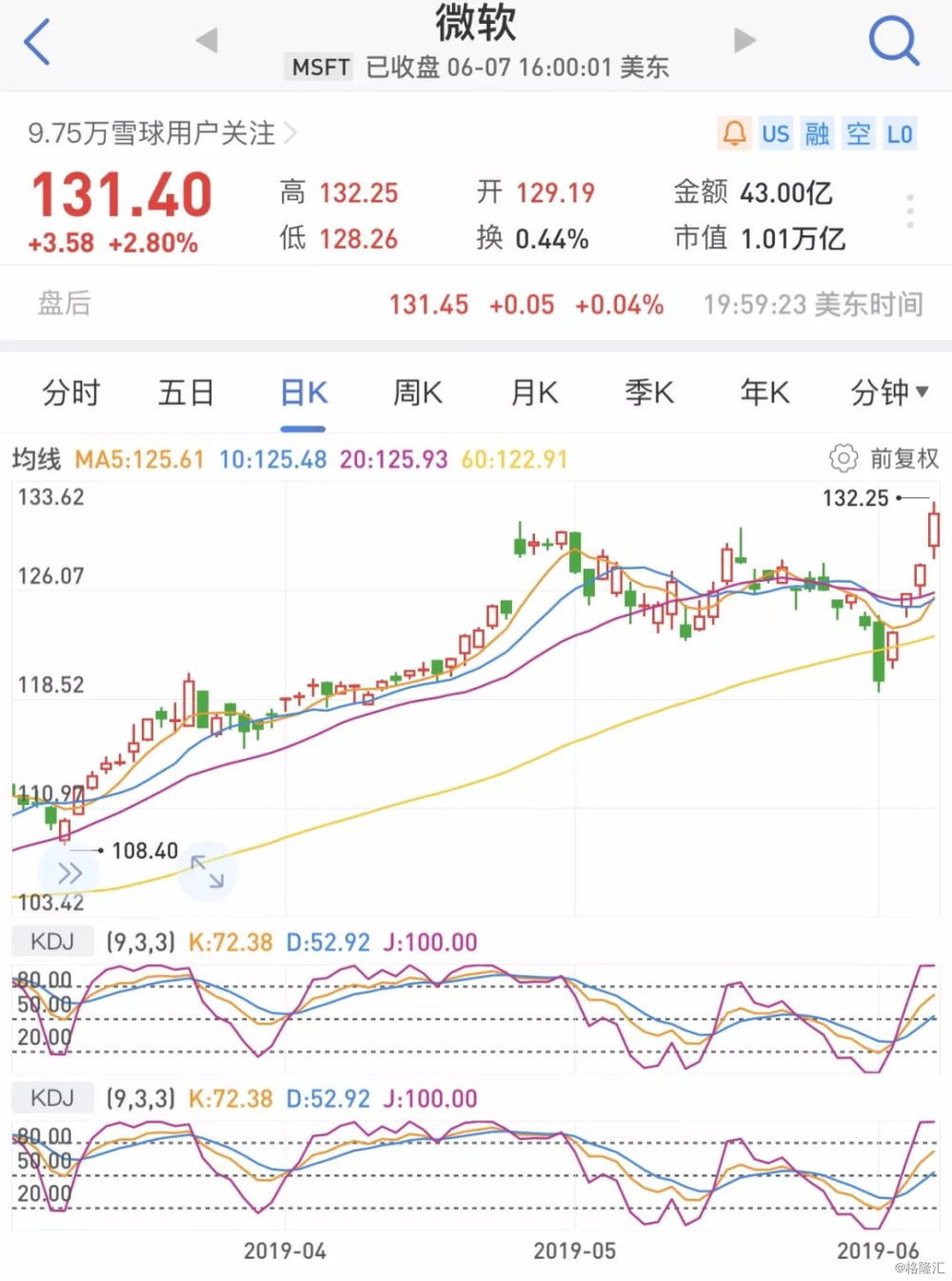
Task: Click the right navigation triangle beside 微软
Action: pyautogui.click(x=742, y=40)
